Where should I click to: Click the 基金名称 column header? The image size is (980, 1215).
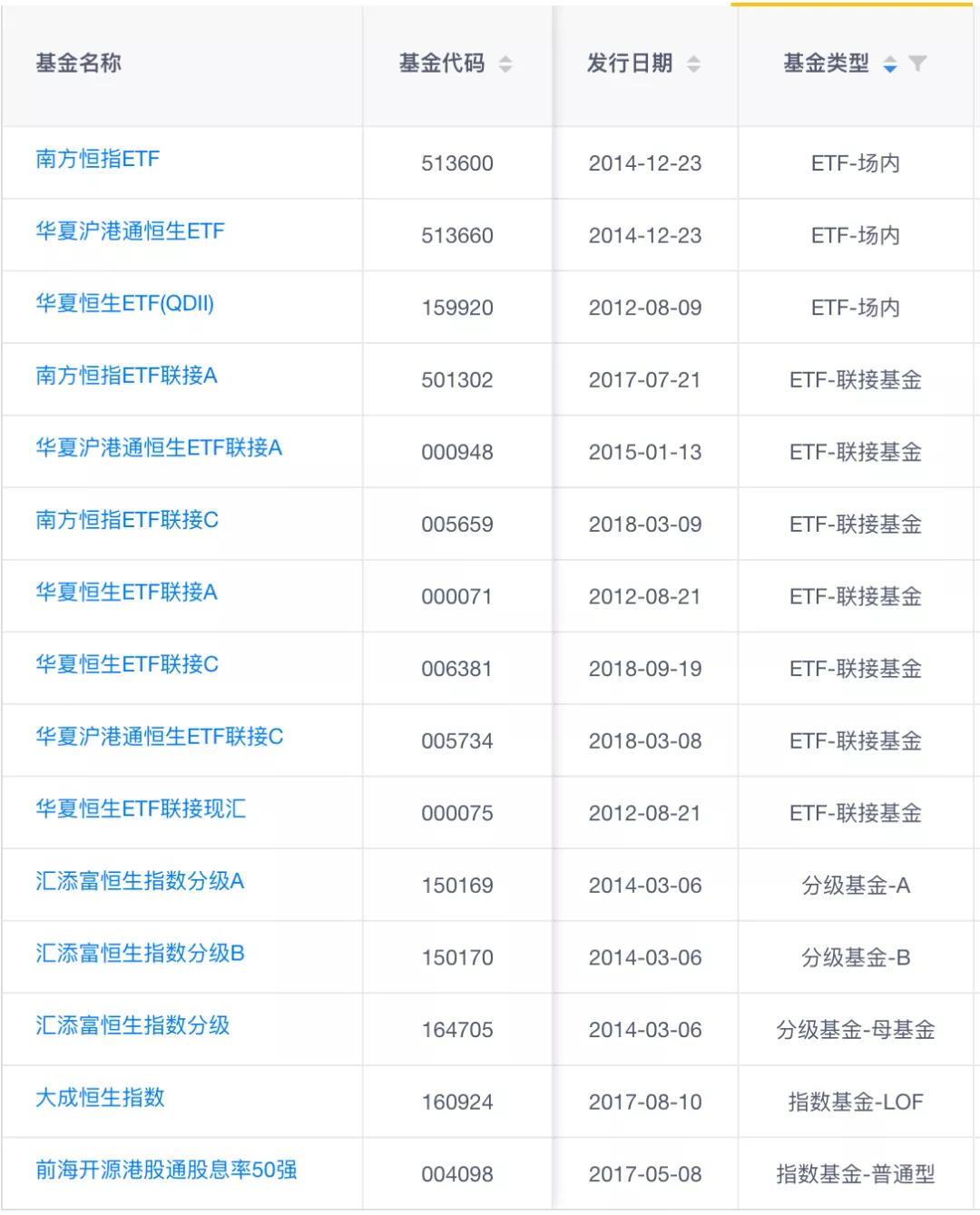tap(77, 64)
